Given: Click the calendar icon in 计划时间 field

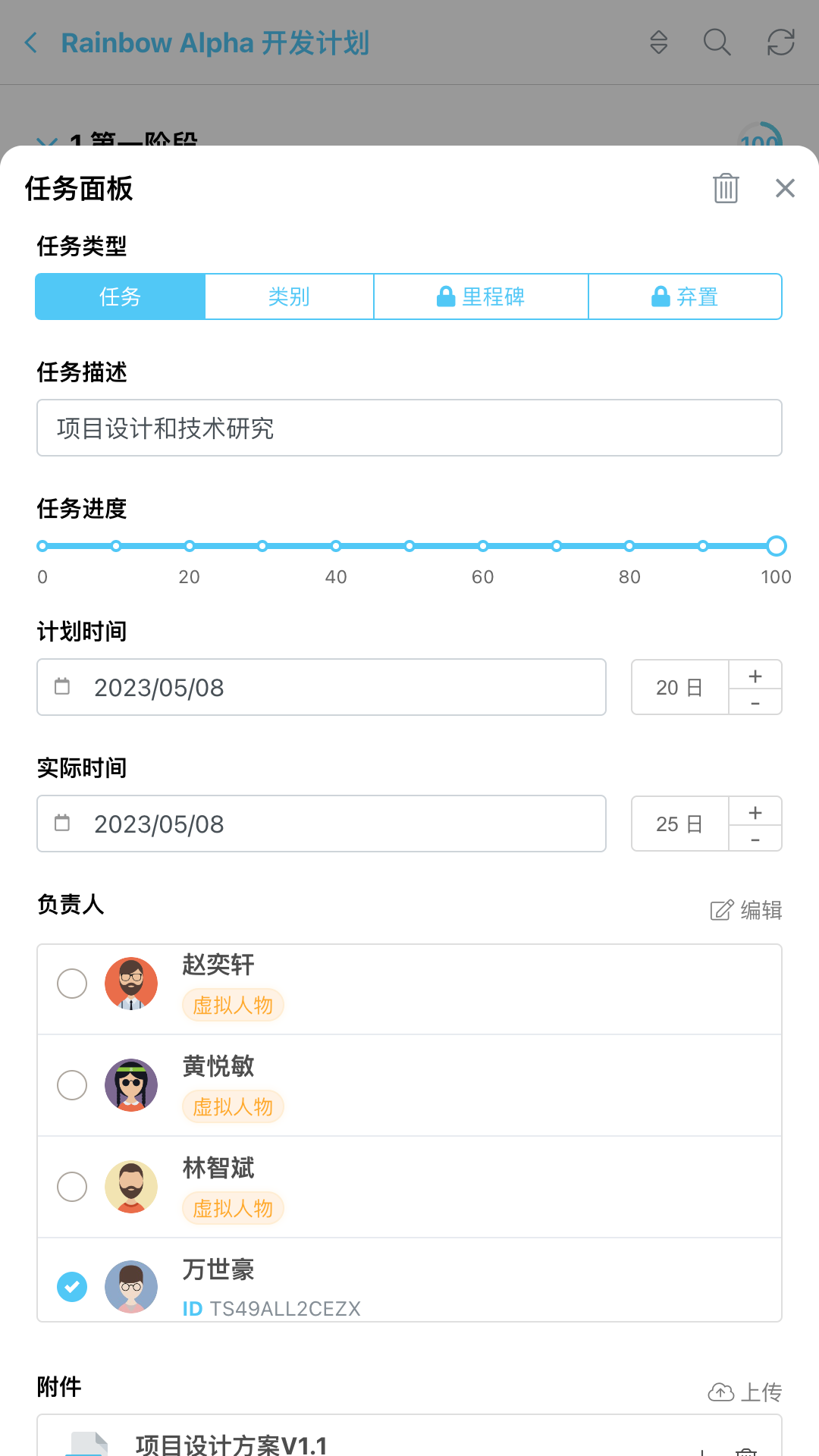Looking at the screenshot, I should 64,687.
